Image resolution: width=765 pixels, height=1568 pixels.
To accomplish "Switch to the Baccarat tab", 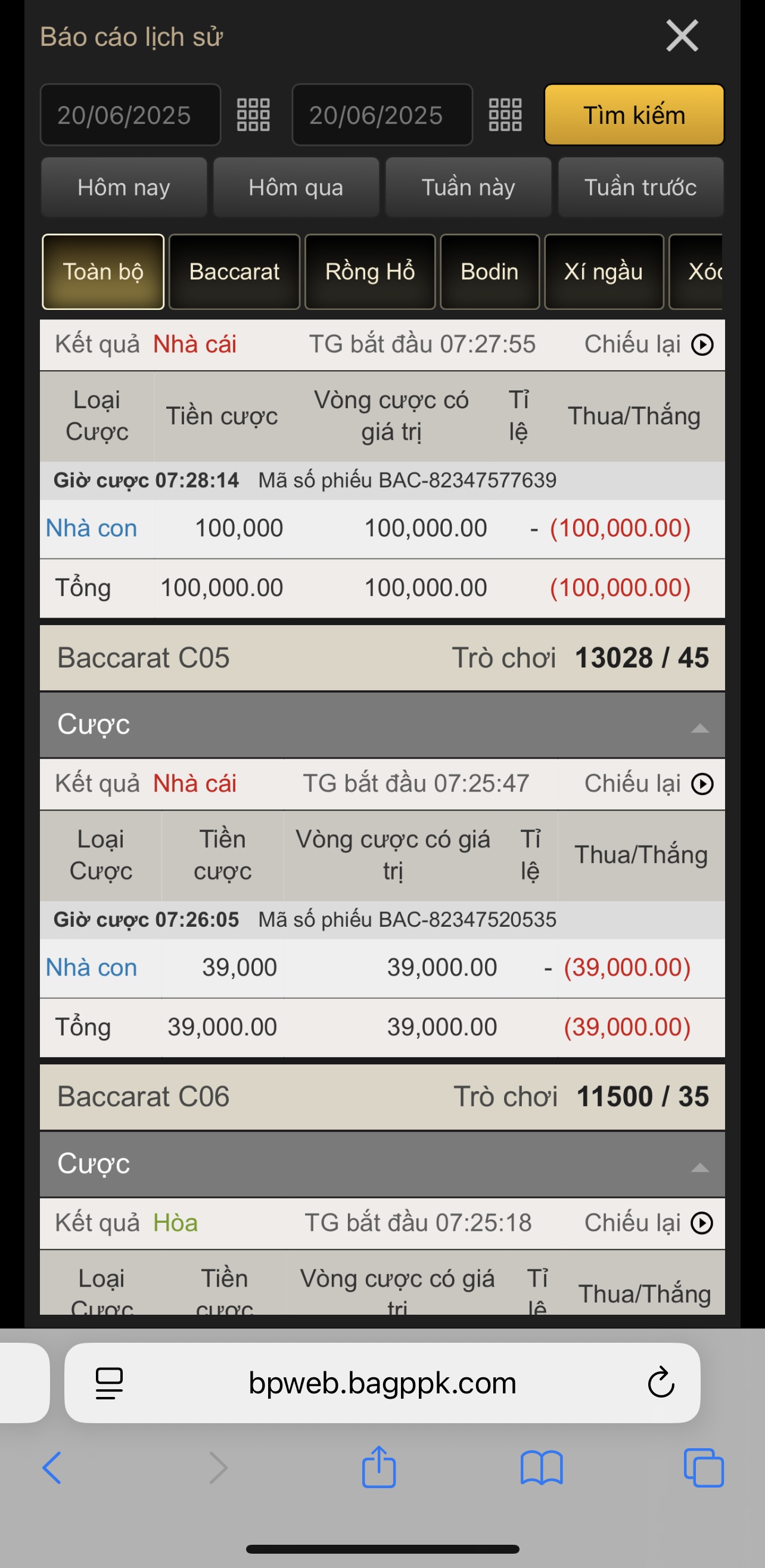I will pos(234,272).
